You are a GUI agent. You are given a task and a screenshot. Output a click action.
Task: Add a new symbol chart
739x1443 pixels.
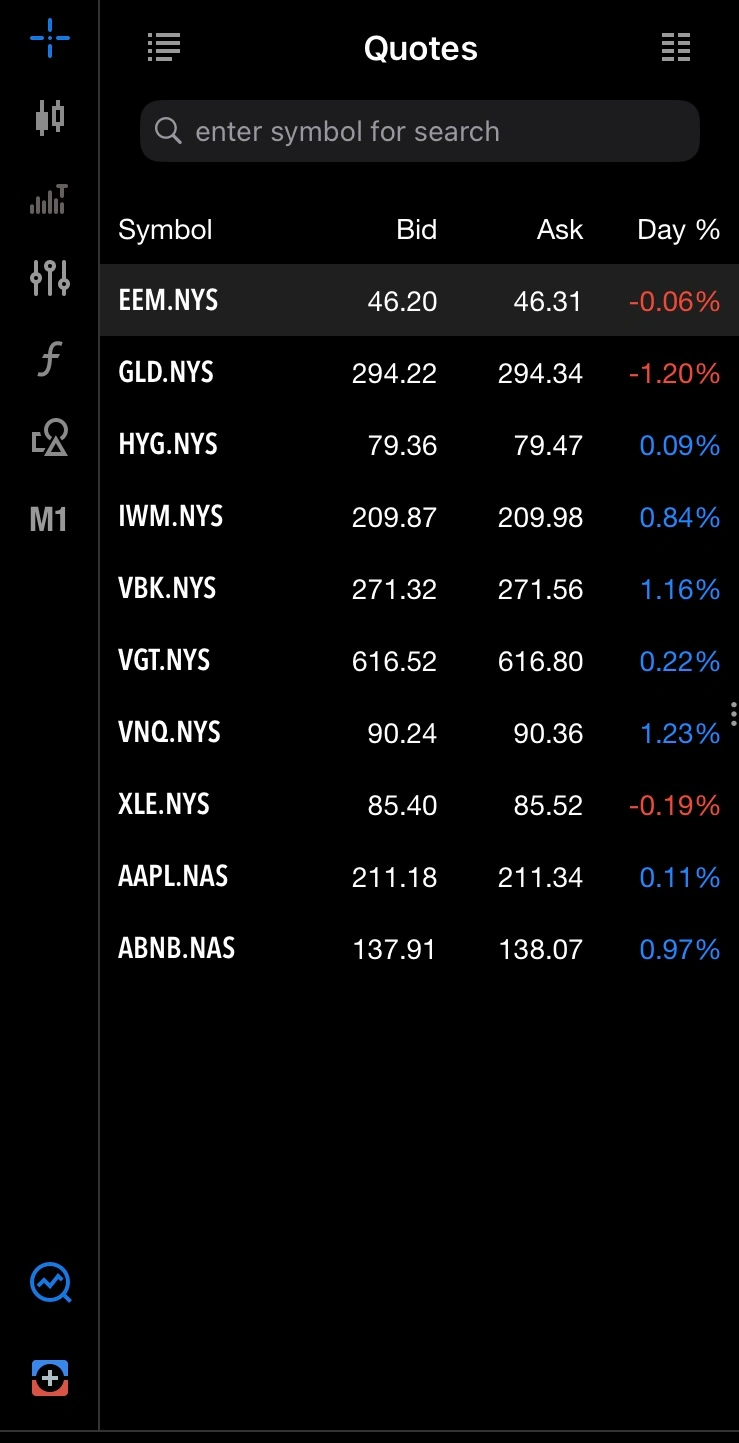click(x=49, y=1377)
